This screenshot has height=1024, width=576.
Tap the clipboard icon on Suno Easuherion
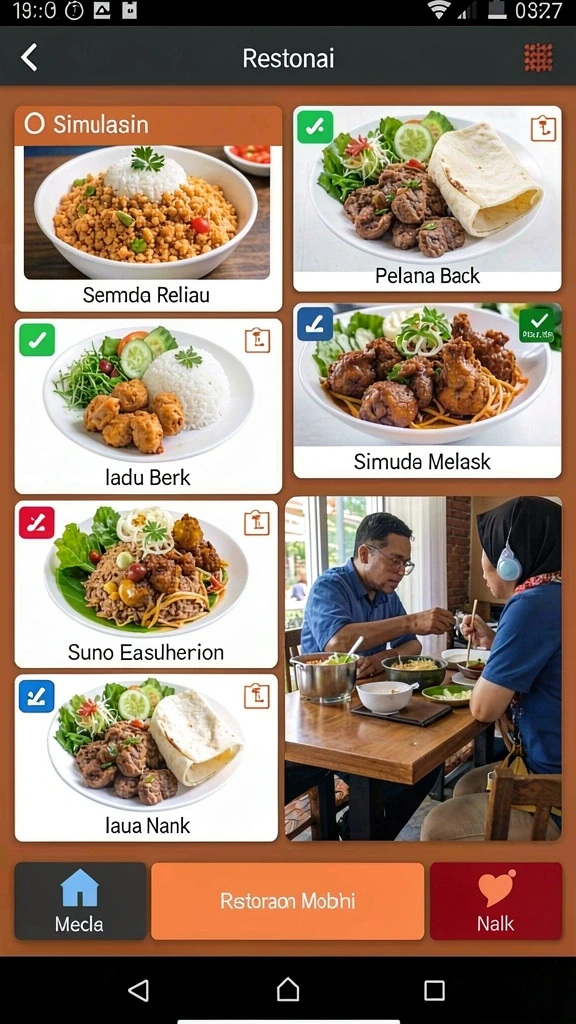coord(257,522)
